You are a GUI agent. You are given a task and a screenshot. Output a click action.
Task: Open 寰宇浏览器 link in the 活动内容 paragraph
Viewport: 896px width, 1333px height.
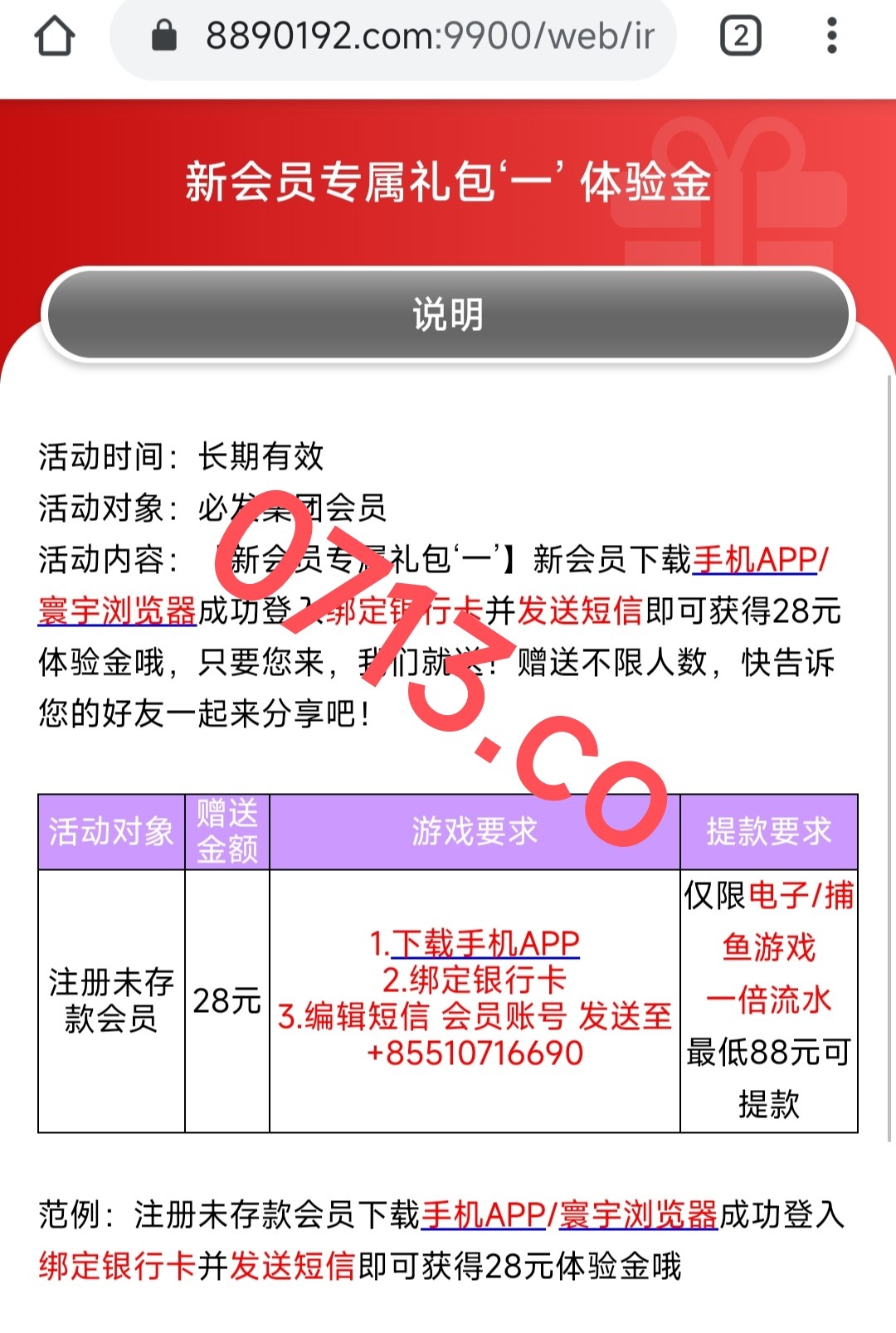[117, 611]
